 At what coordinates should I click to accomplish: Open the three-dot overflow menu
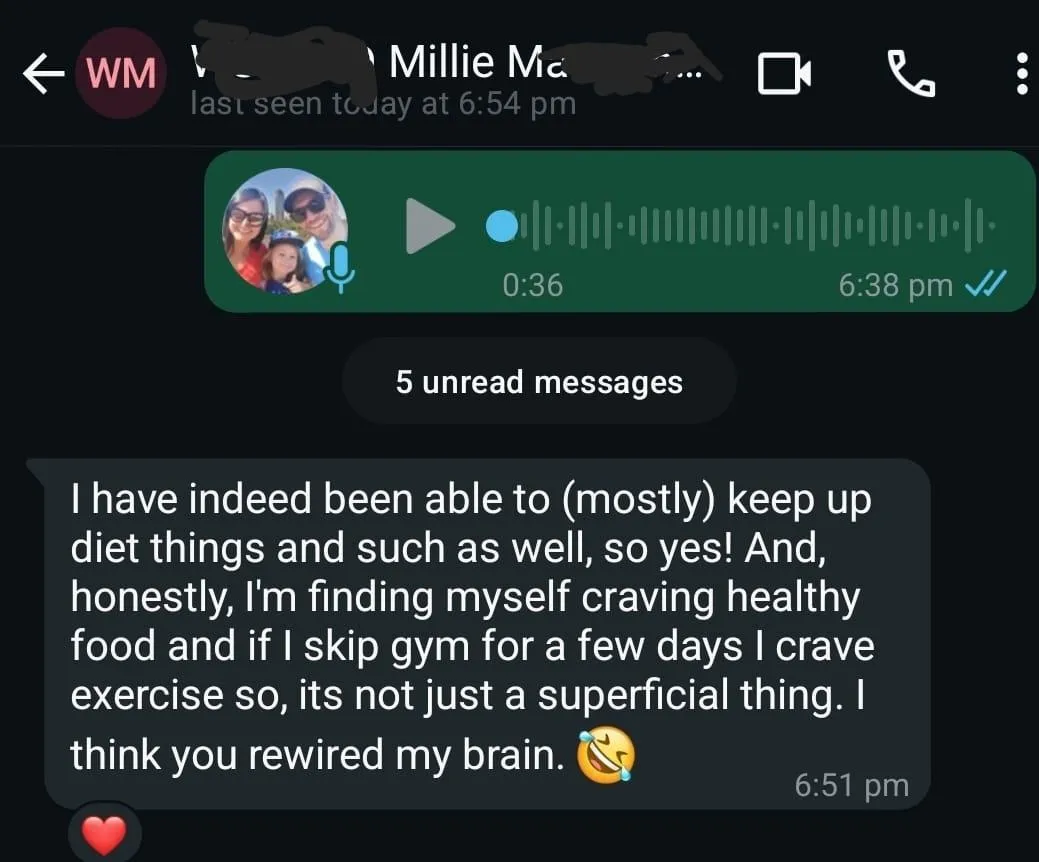tap(1022, 74)
